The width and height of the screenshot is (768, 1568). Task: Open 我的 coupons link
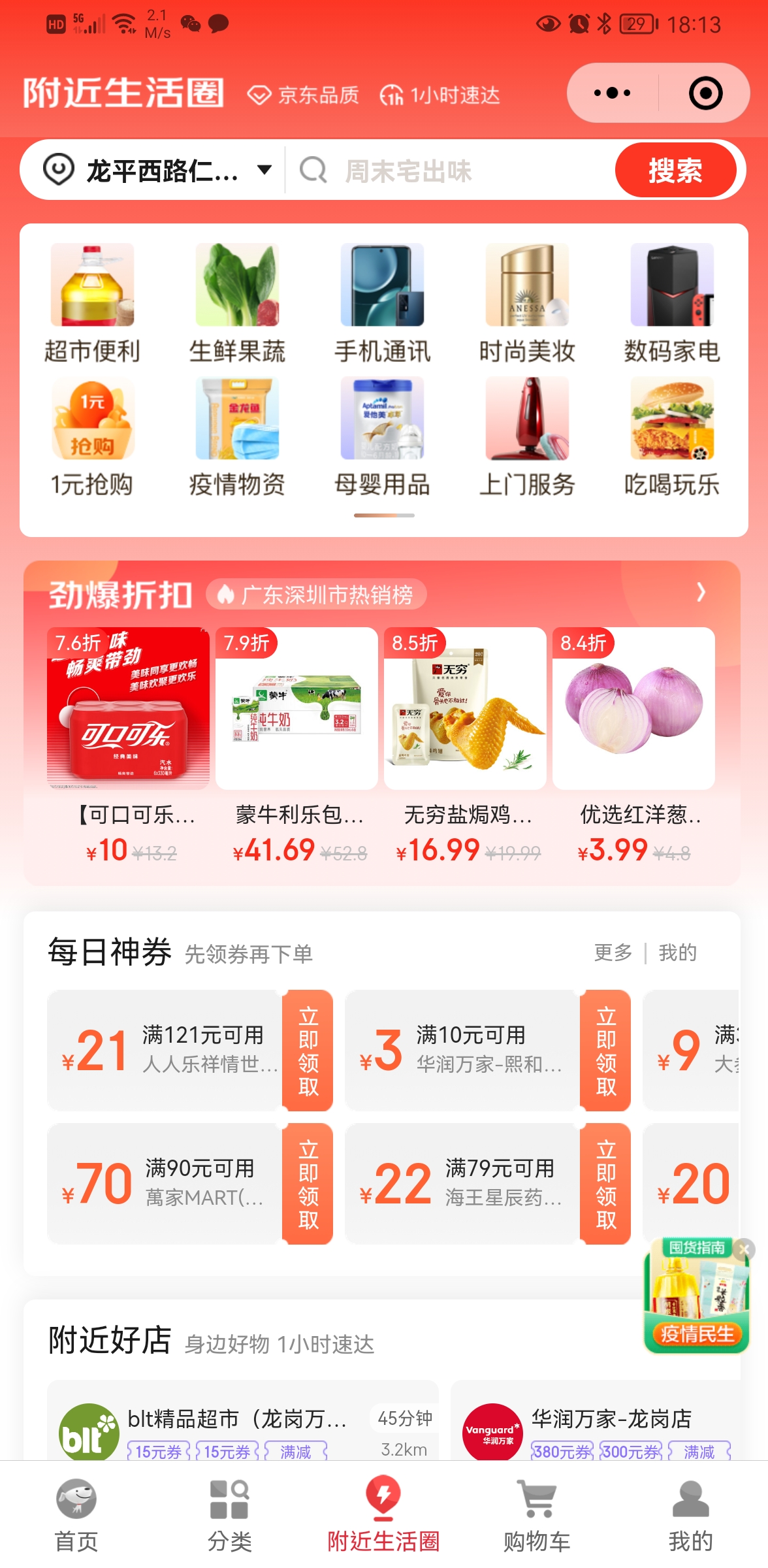(x=677, y=953)
